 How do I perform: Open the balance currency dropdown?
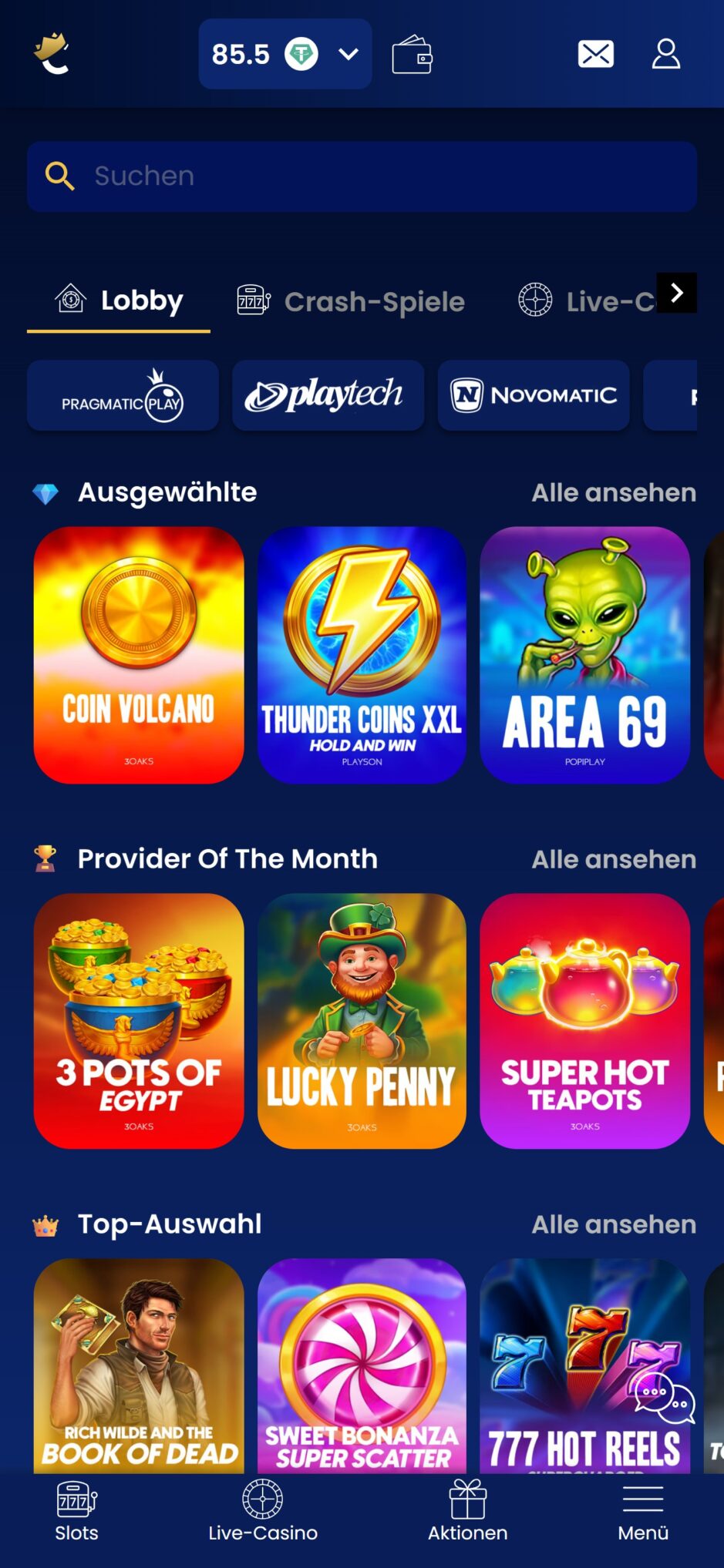pos(349,54)
